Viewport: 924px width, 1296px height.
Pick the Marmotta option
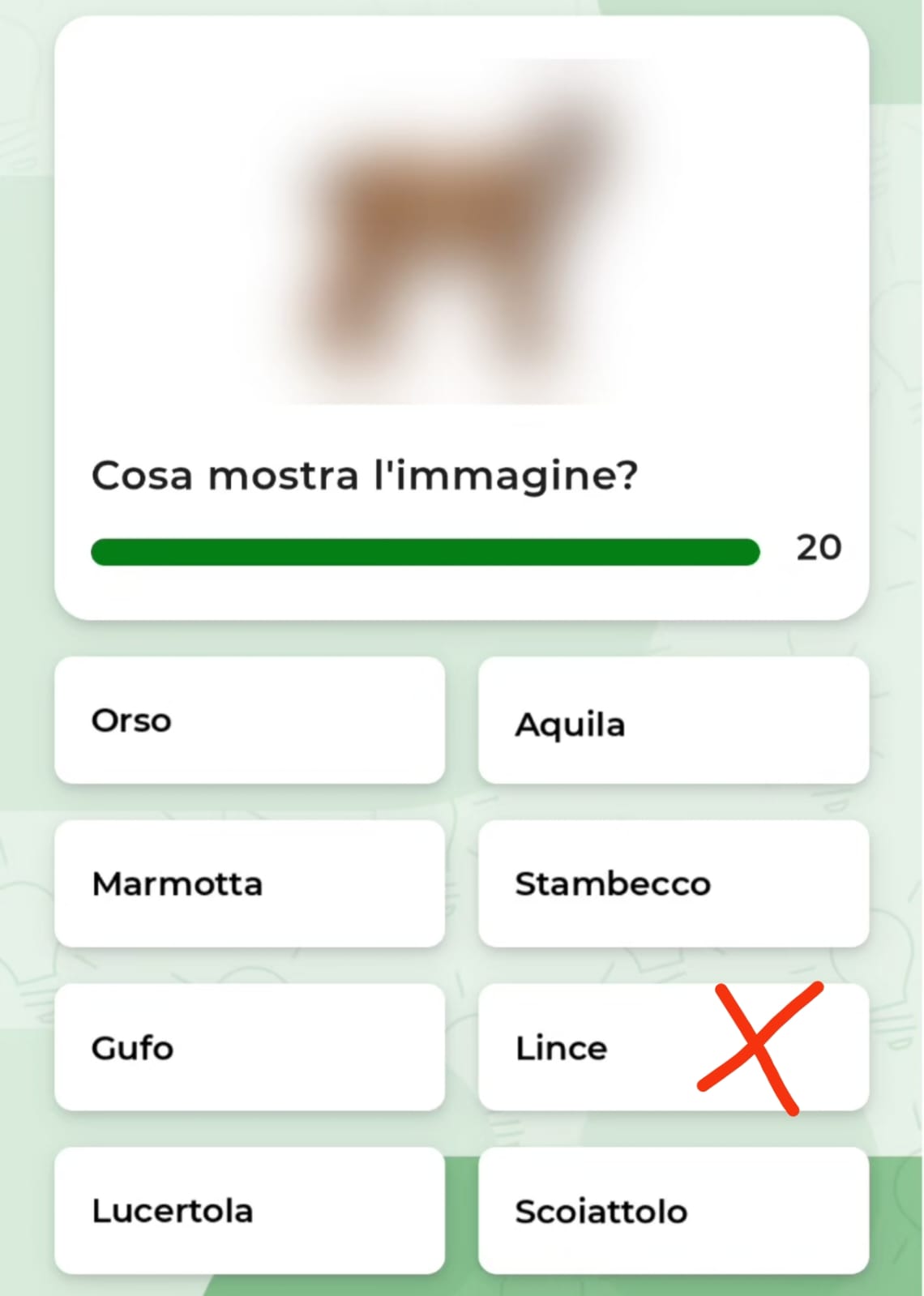[250, 883]
